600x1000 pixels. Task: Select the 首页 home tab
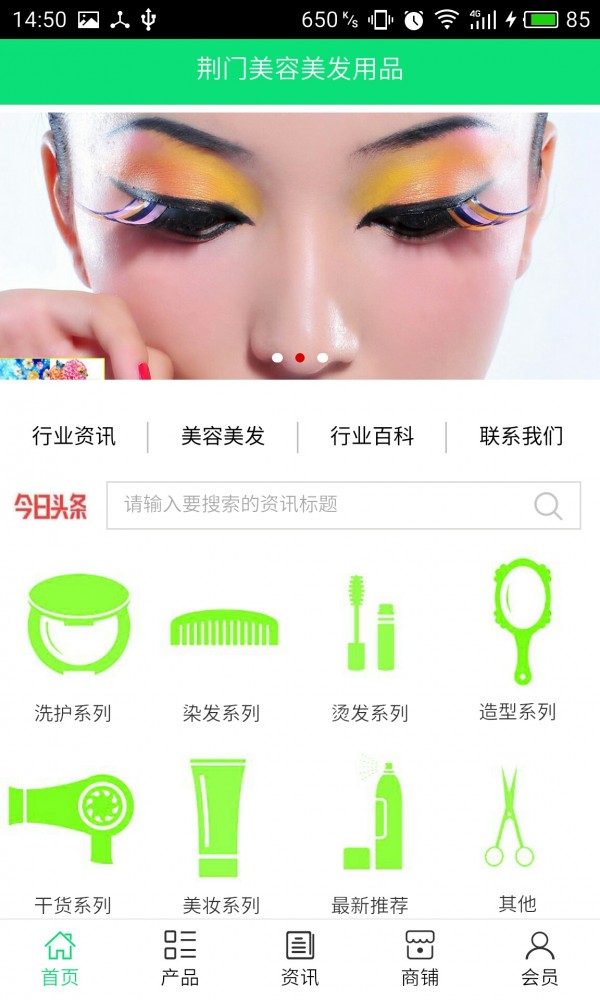[x=60, y=958]
